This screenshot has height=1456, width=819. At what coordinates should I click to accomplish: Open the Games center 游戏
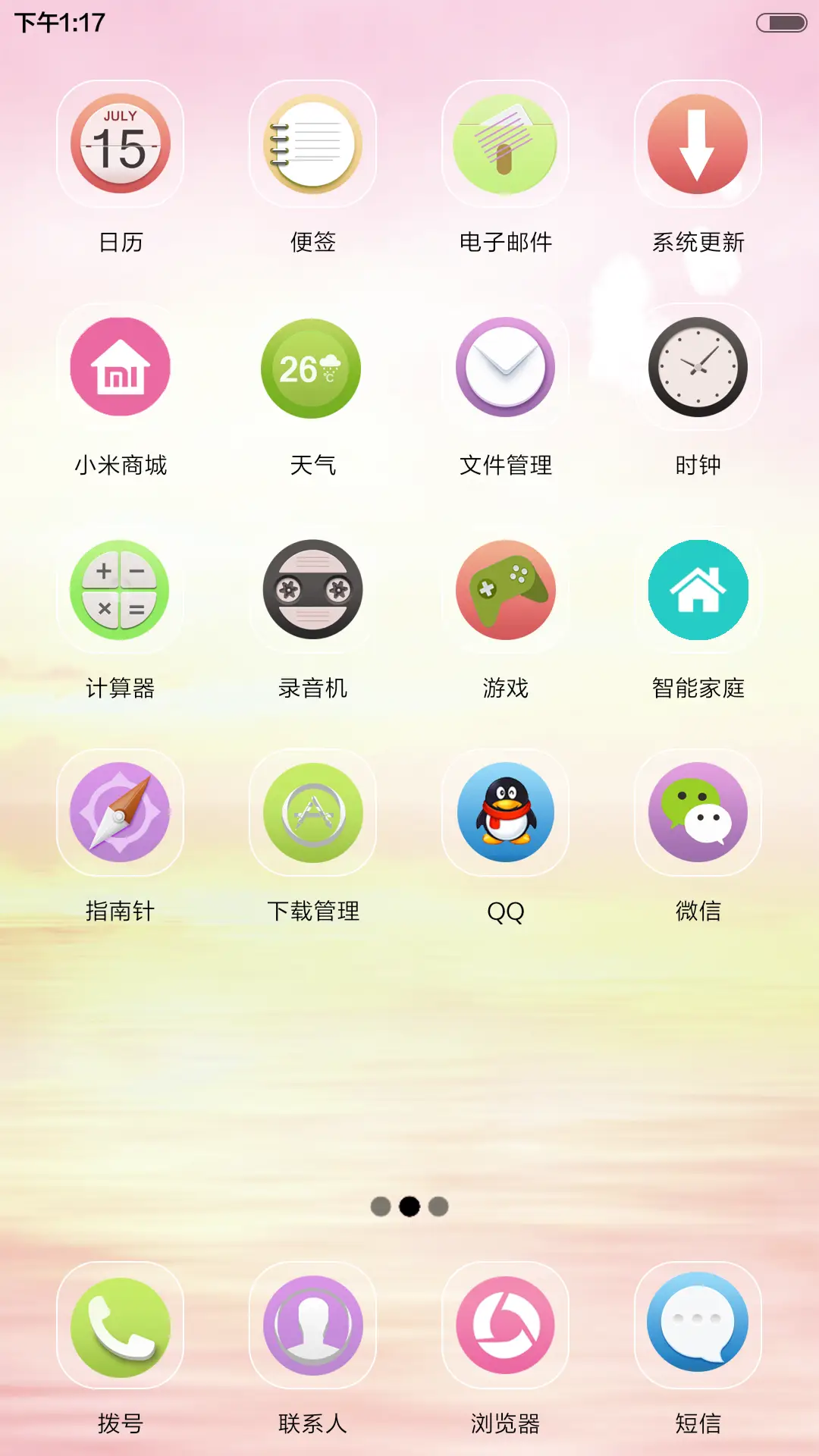[x=505, y=591]
